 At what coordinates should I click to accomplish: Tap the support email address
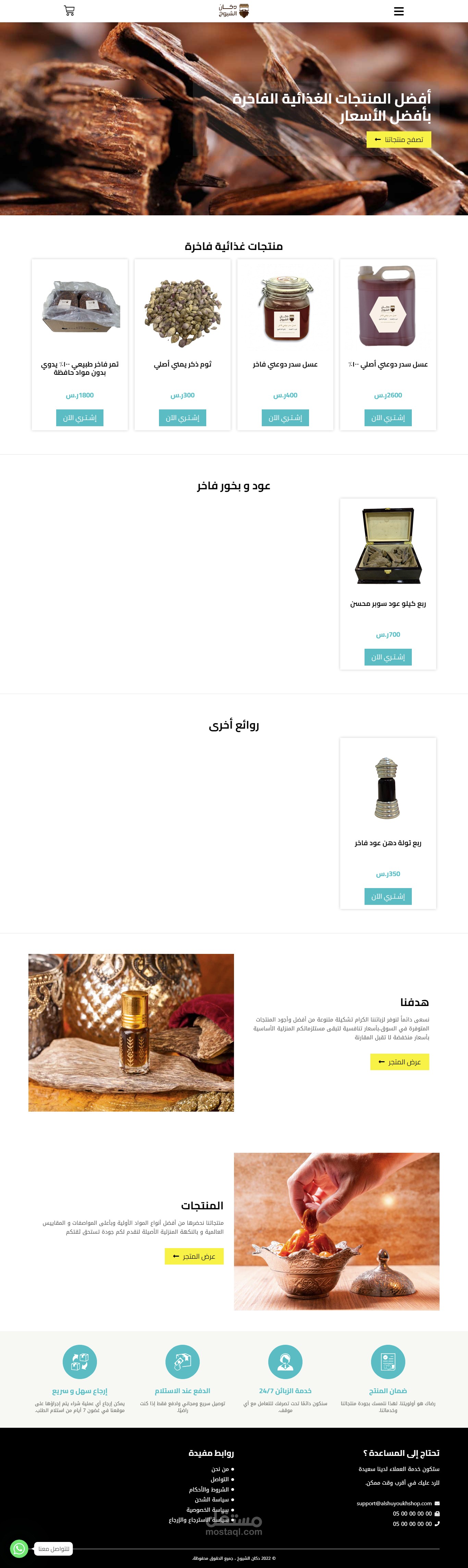coord(394,1503)
